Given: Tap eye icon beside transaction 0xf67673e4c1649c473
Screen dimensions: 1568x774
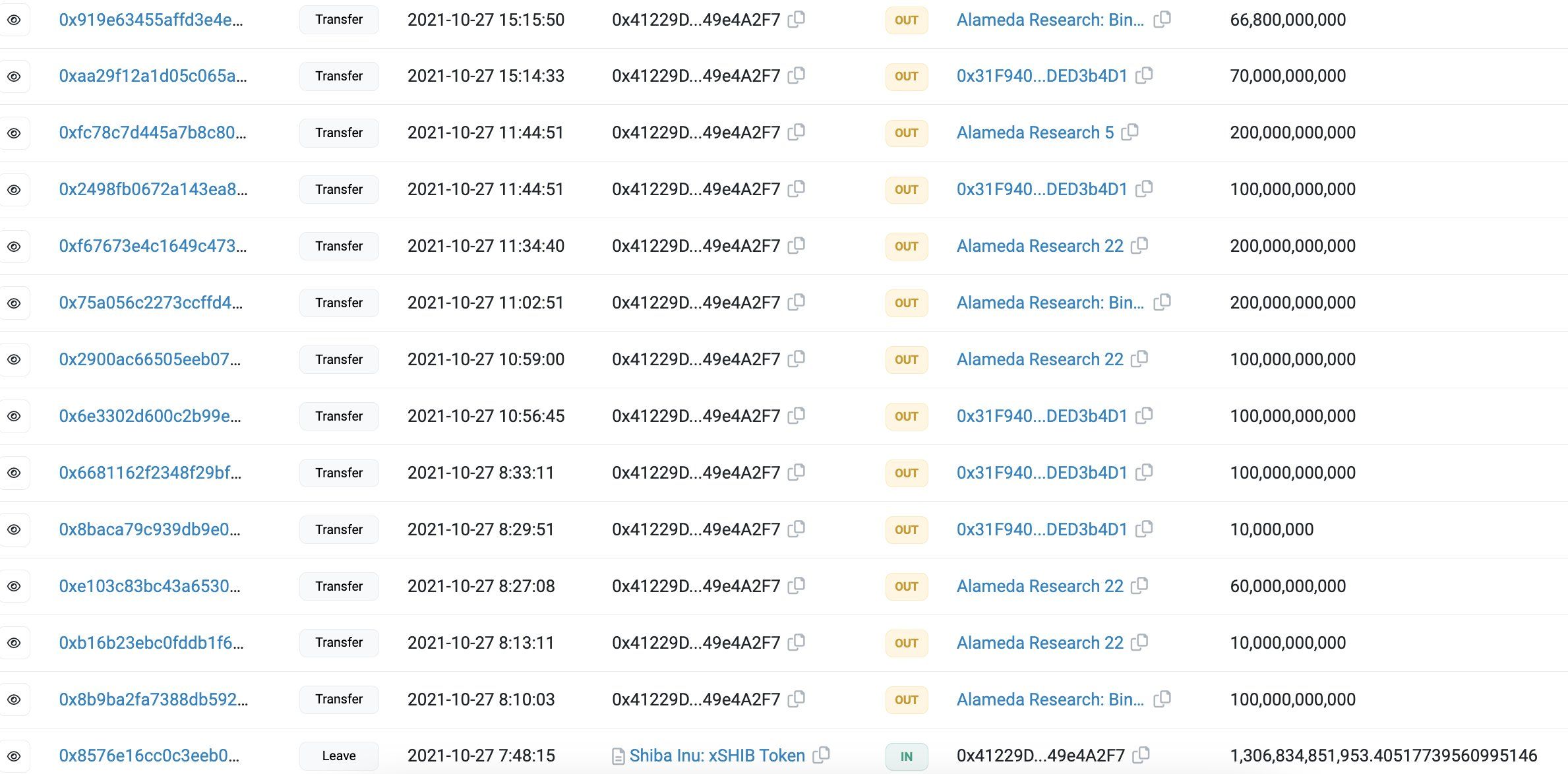Looking at the screenshot, I should coord(14,247).
